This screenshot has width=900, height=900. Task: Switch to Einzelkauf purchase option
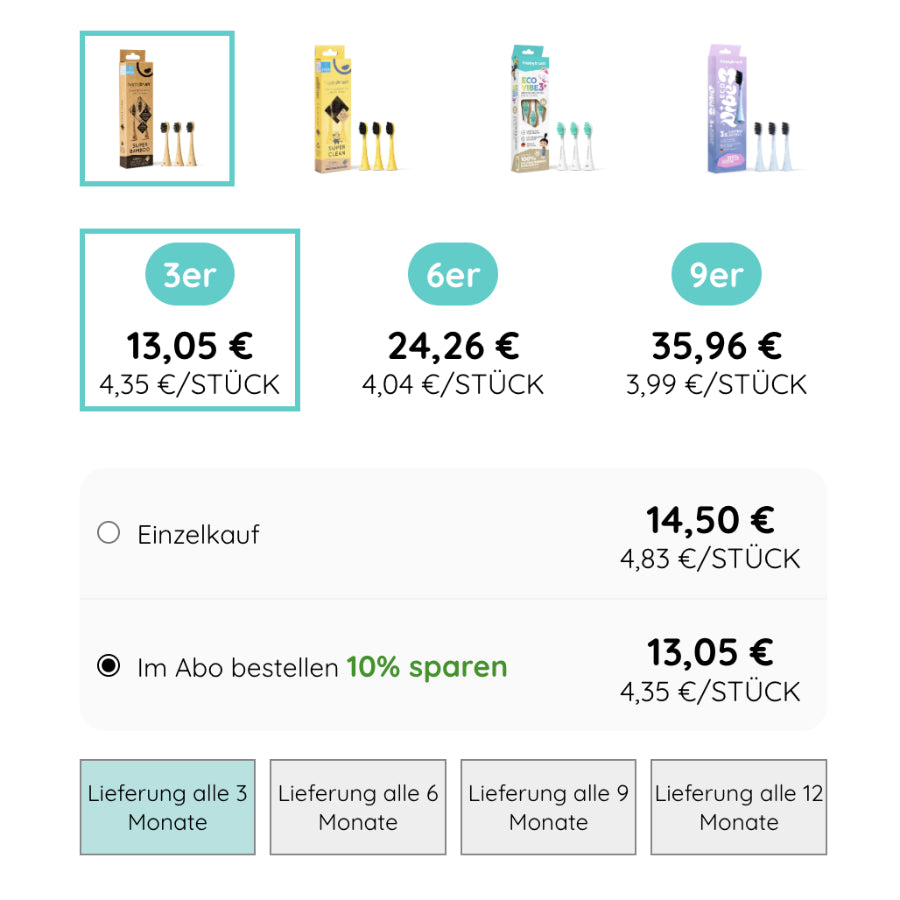click(109, 533)
